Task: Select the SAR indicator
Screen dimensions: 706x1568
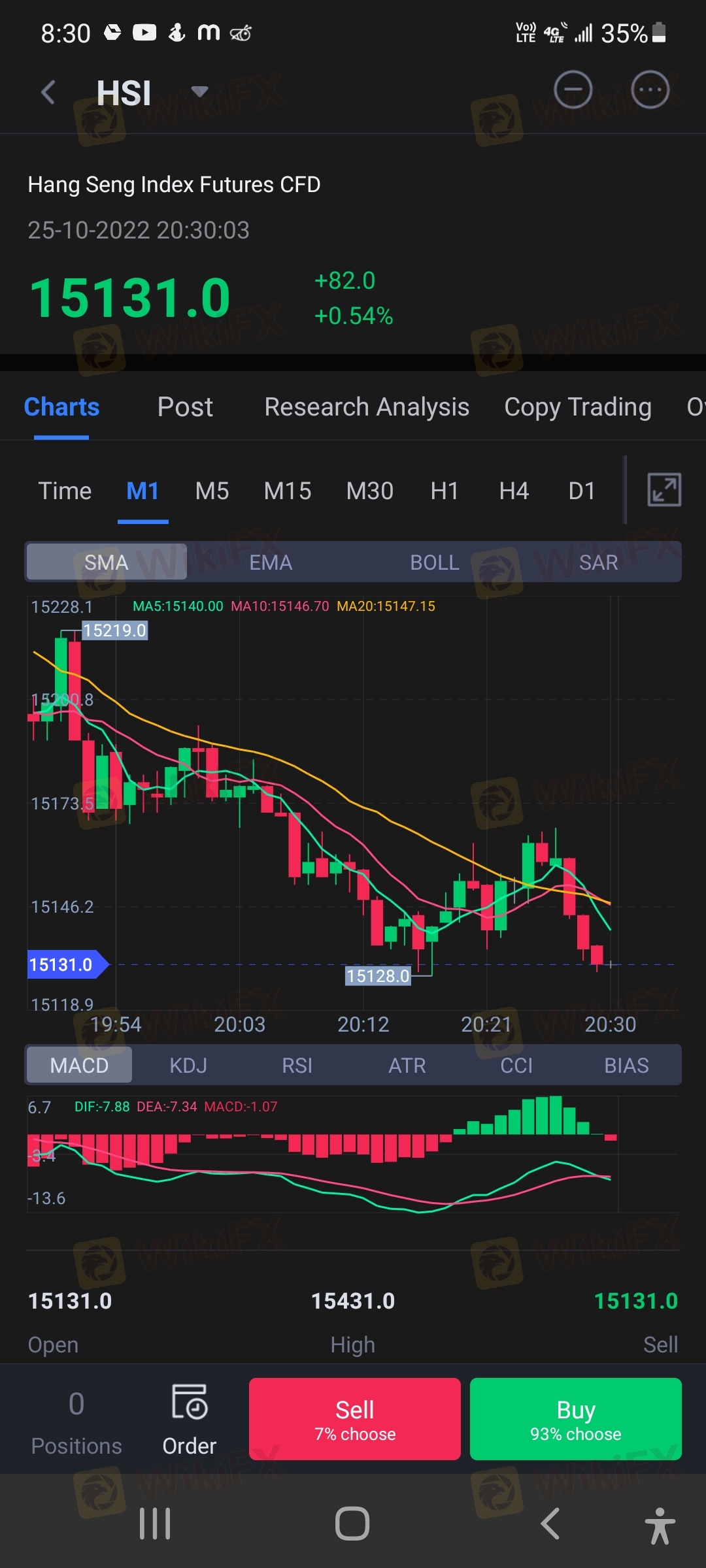Action: tap(599, 563)
